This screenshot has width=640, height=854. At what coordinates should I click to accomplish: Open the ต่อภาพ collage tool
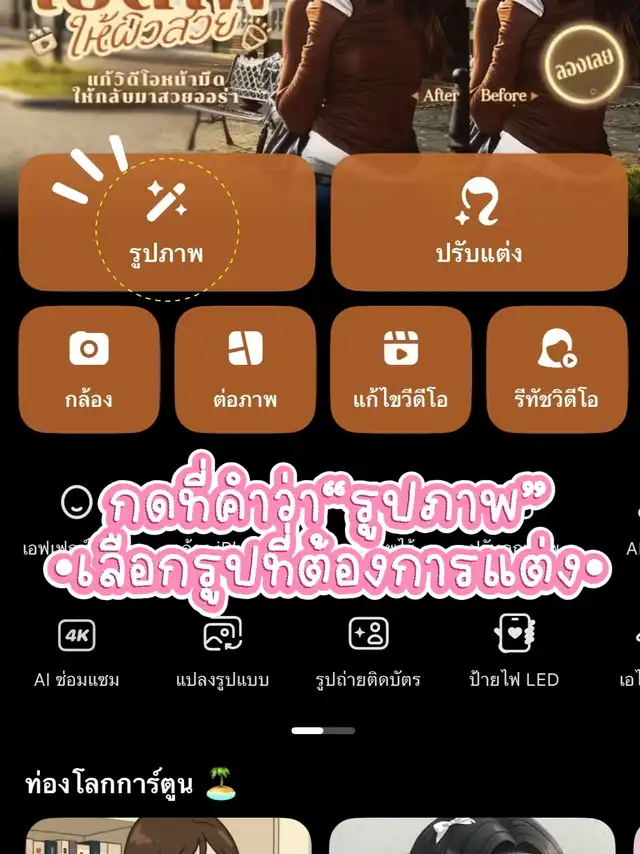[245, 370]
